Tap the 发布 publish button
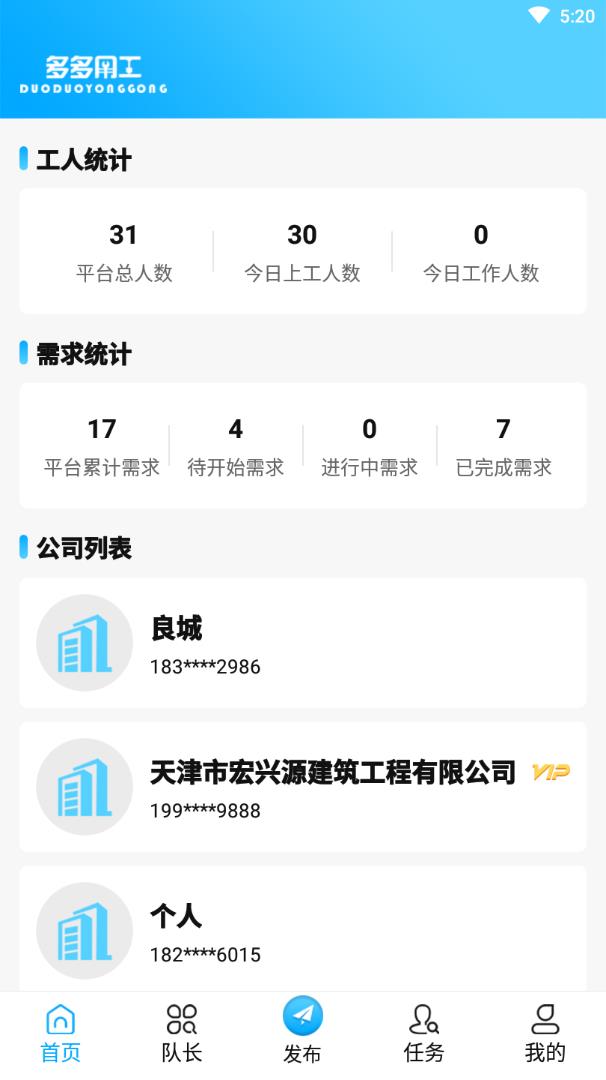 pyautogui.click(x=303, y=1031)
